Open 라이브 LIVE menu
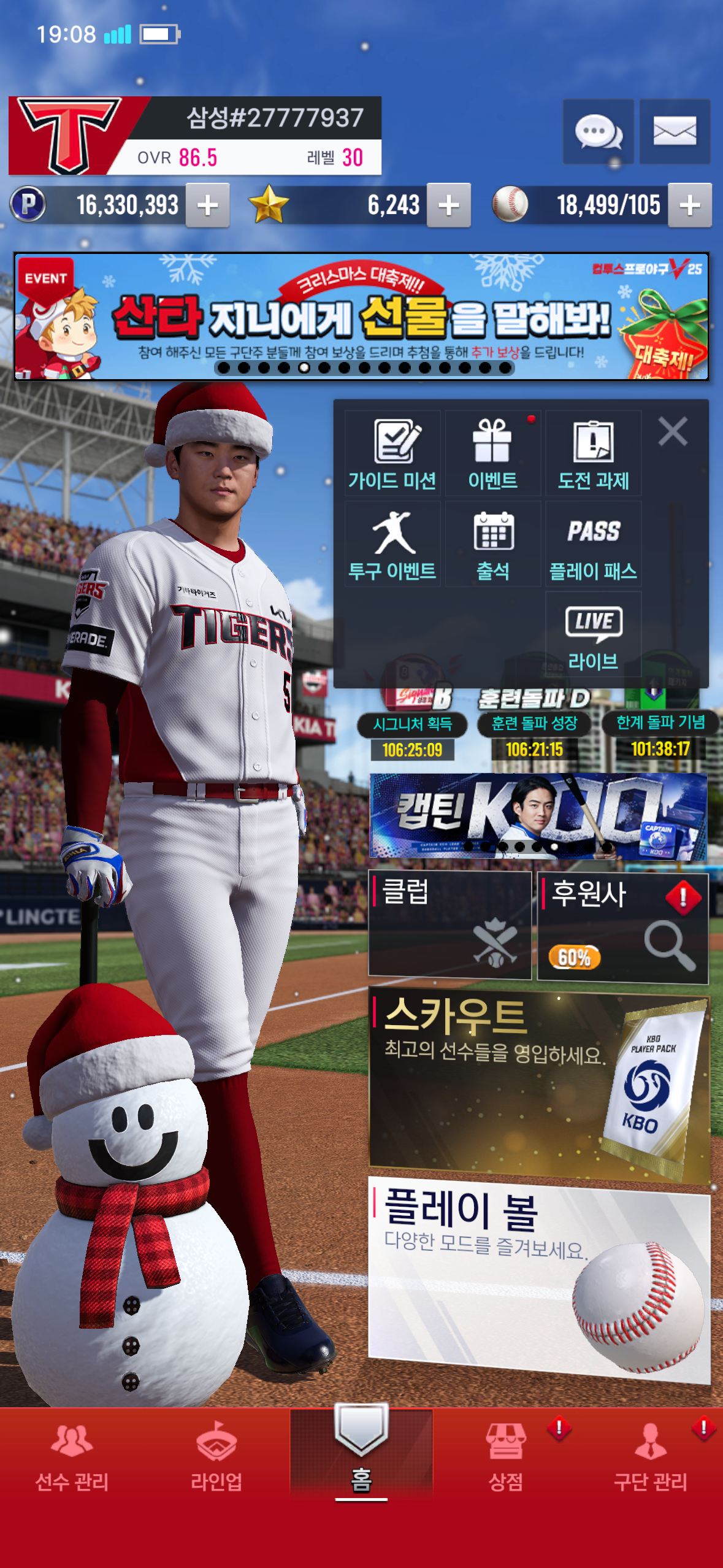This screenshot has width=723, height=1568. tap(593, 635)
